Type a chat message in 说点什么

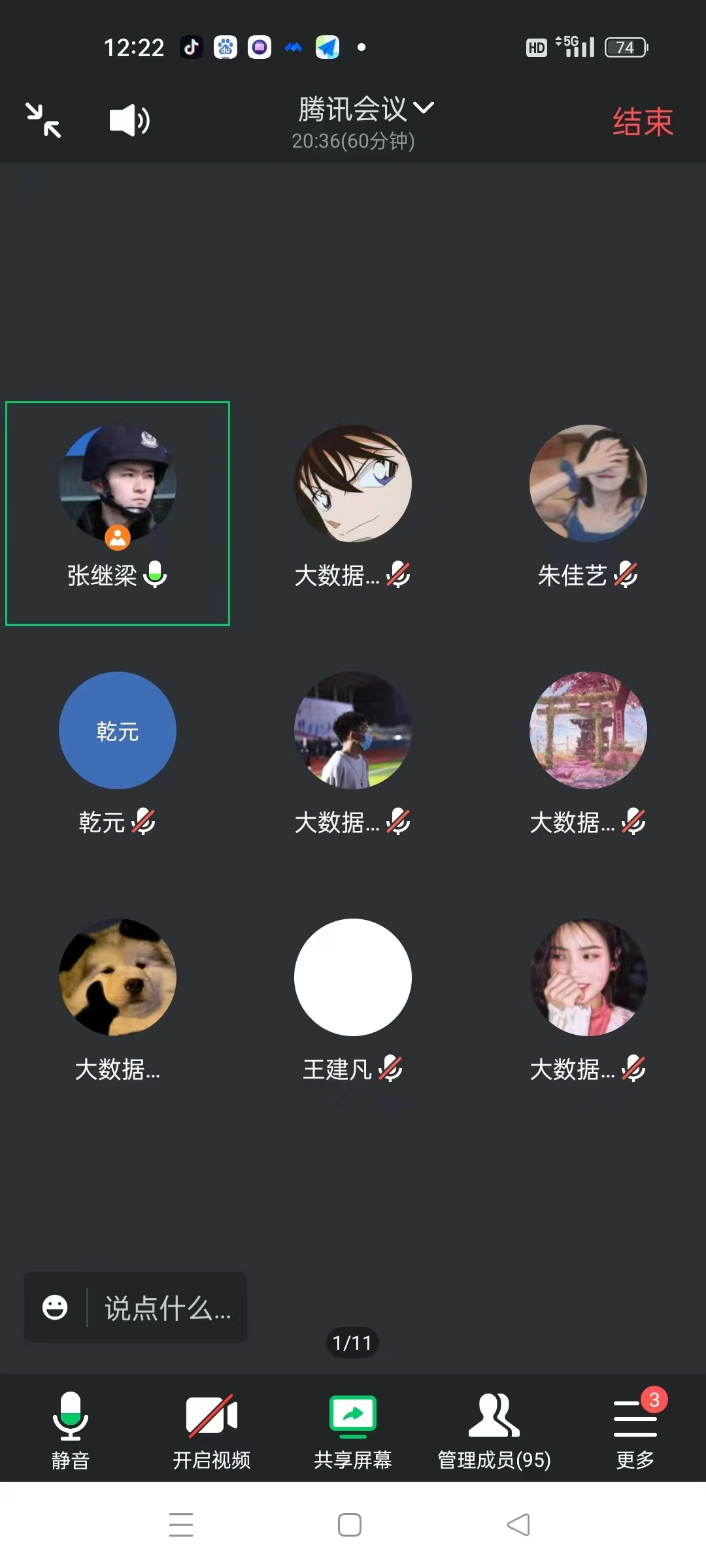pos(168,1309)
